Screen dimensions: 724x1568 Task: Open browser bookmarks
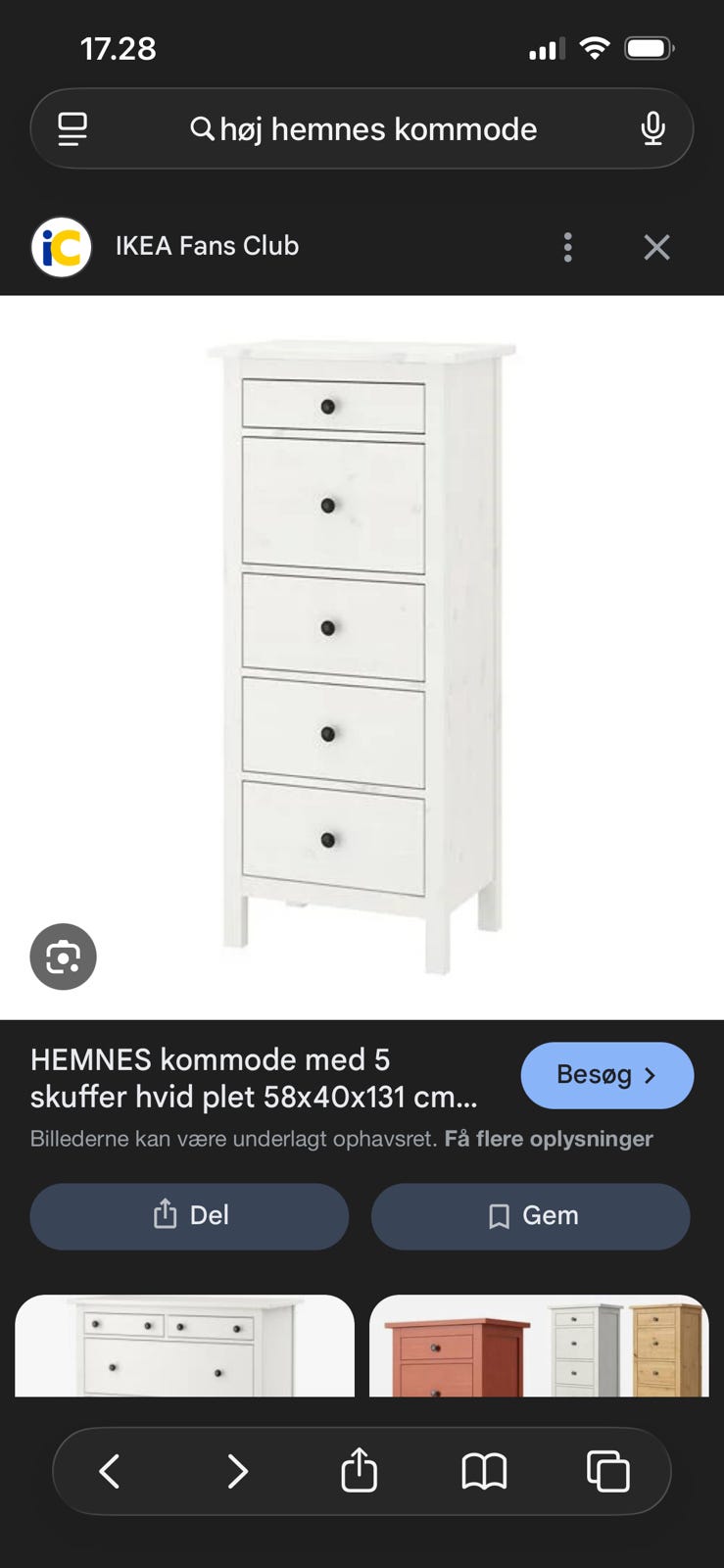[484, 1471]
